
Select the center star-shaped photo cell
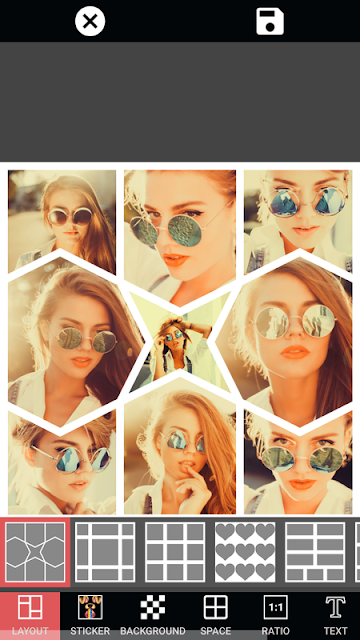coord(180,342)
